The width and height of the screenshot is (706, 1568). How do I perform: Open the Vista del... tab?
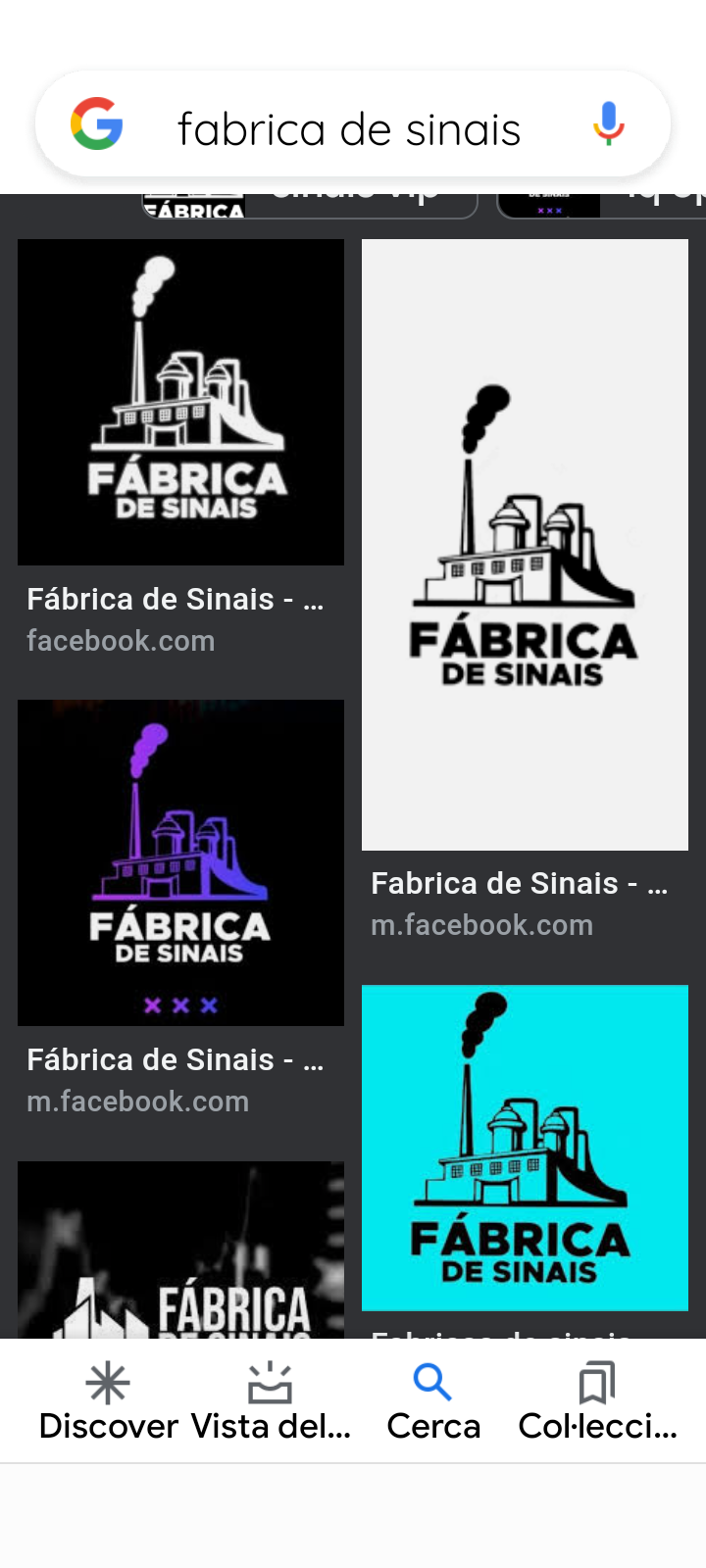[271, 1401]
